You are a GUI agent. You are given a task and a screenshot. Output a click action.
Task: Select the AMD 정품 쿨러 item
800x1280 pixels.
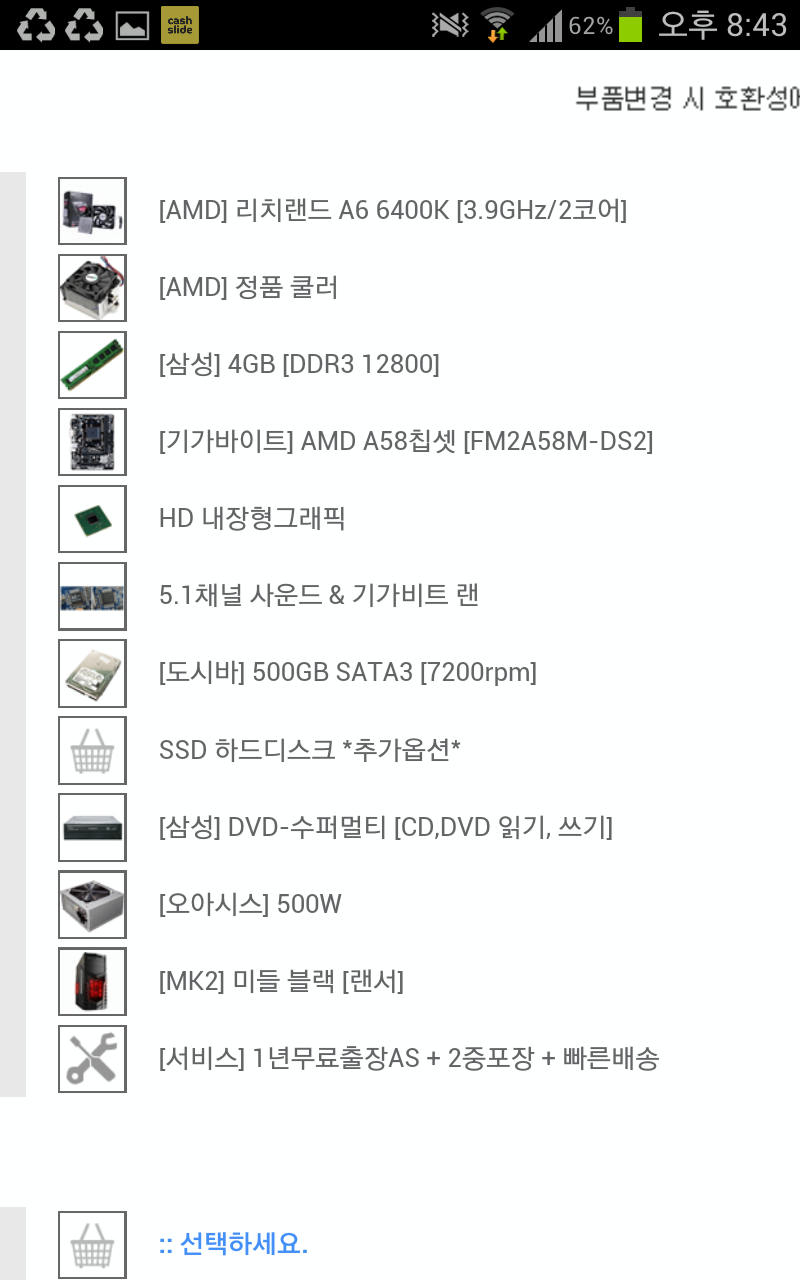tap(248, 288)
